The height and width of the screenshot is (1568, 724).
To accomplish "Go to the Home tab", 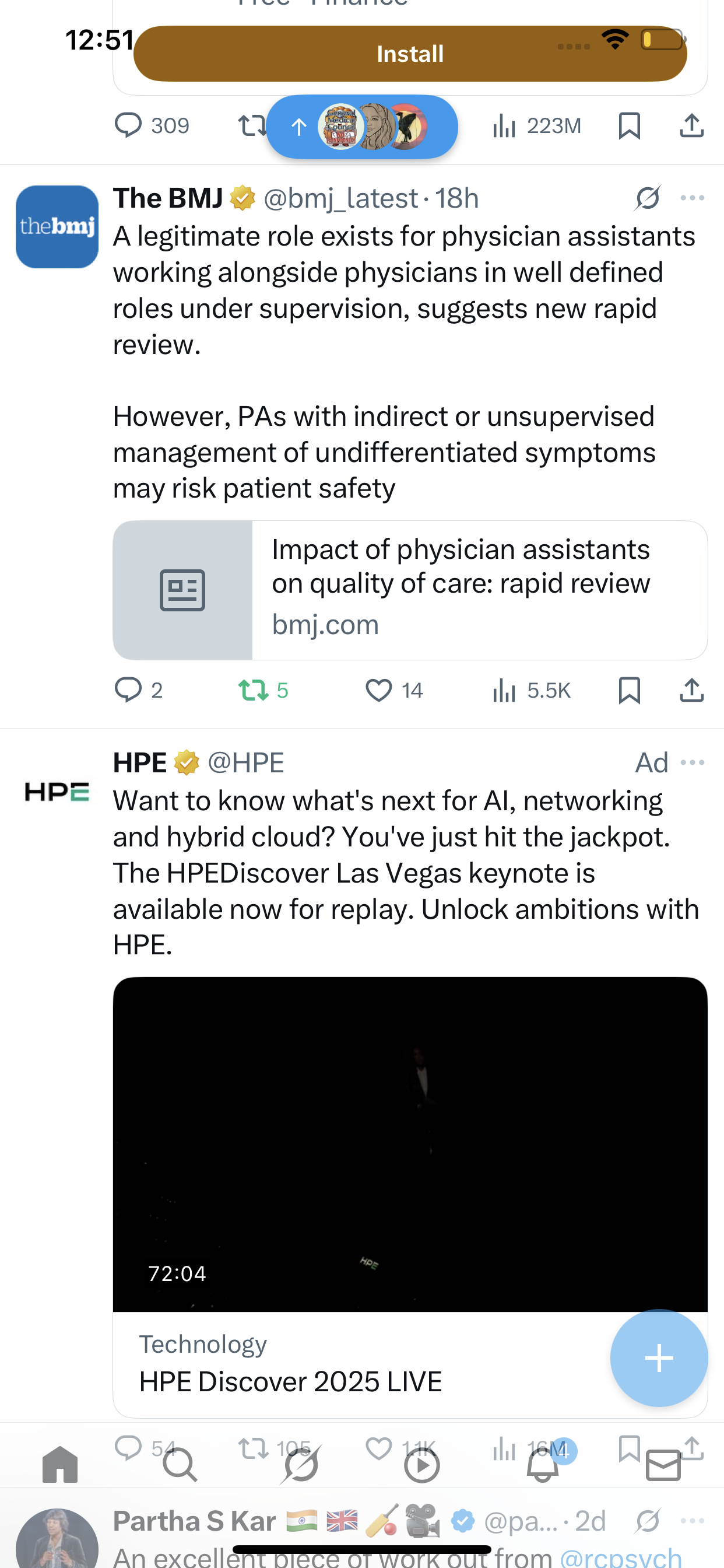I will tap(60, 1465).
